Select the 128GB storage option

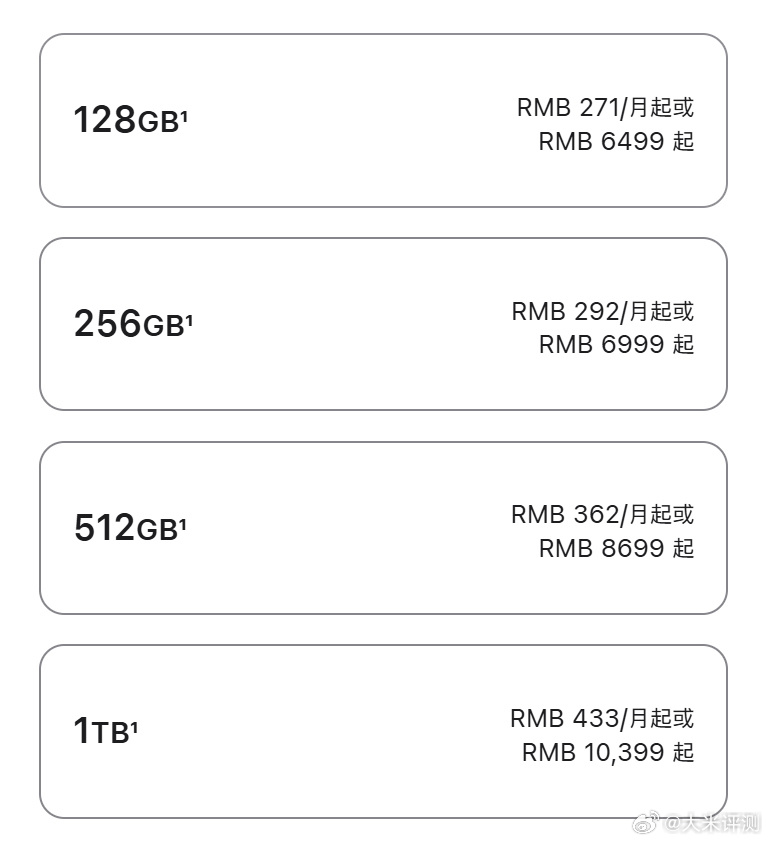point(383,121)
